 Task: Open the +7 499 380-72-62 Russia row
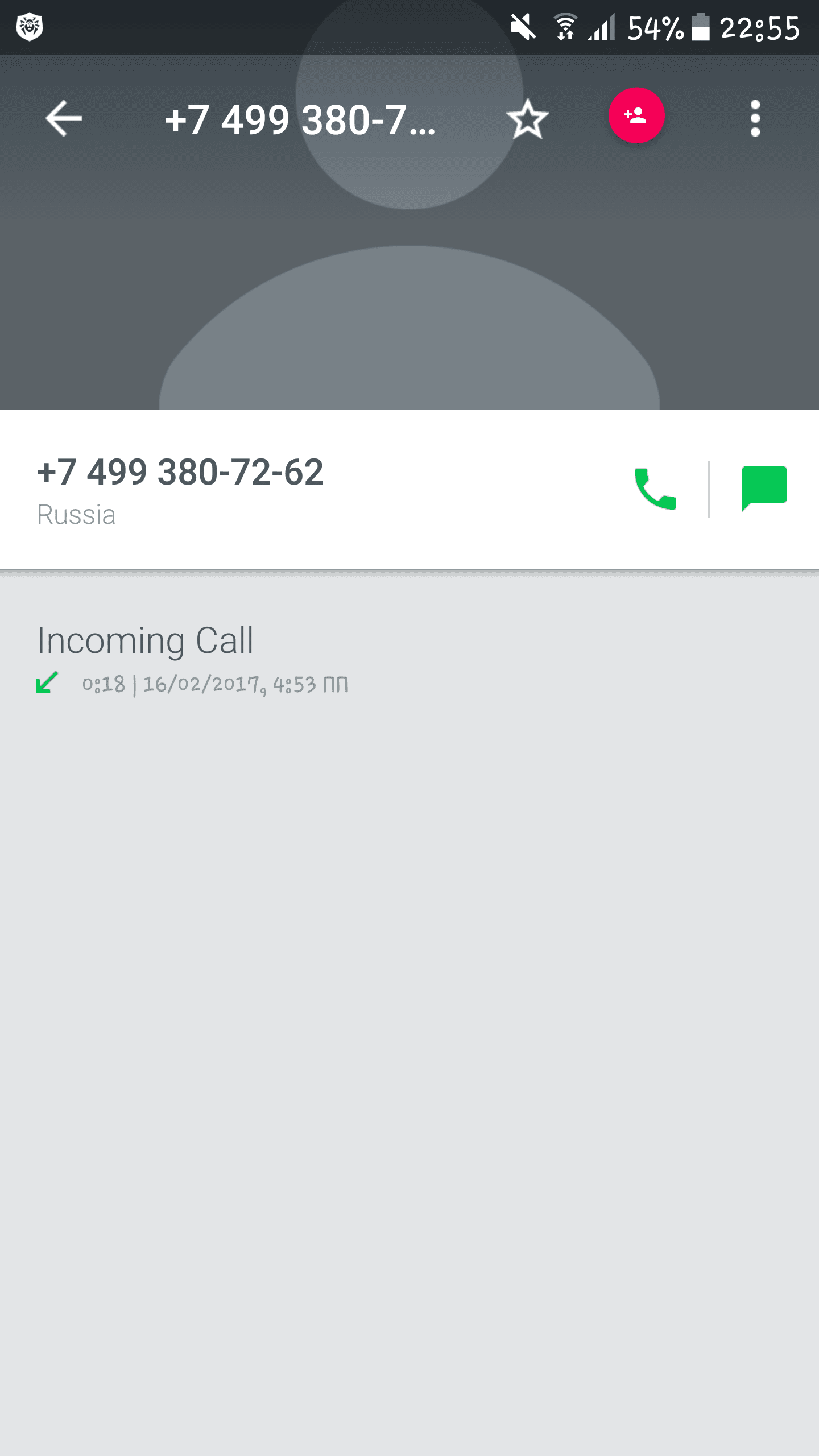[284, 489]
